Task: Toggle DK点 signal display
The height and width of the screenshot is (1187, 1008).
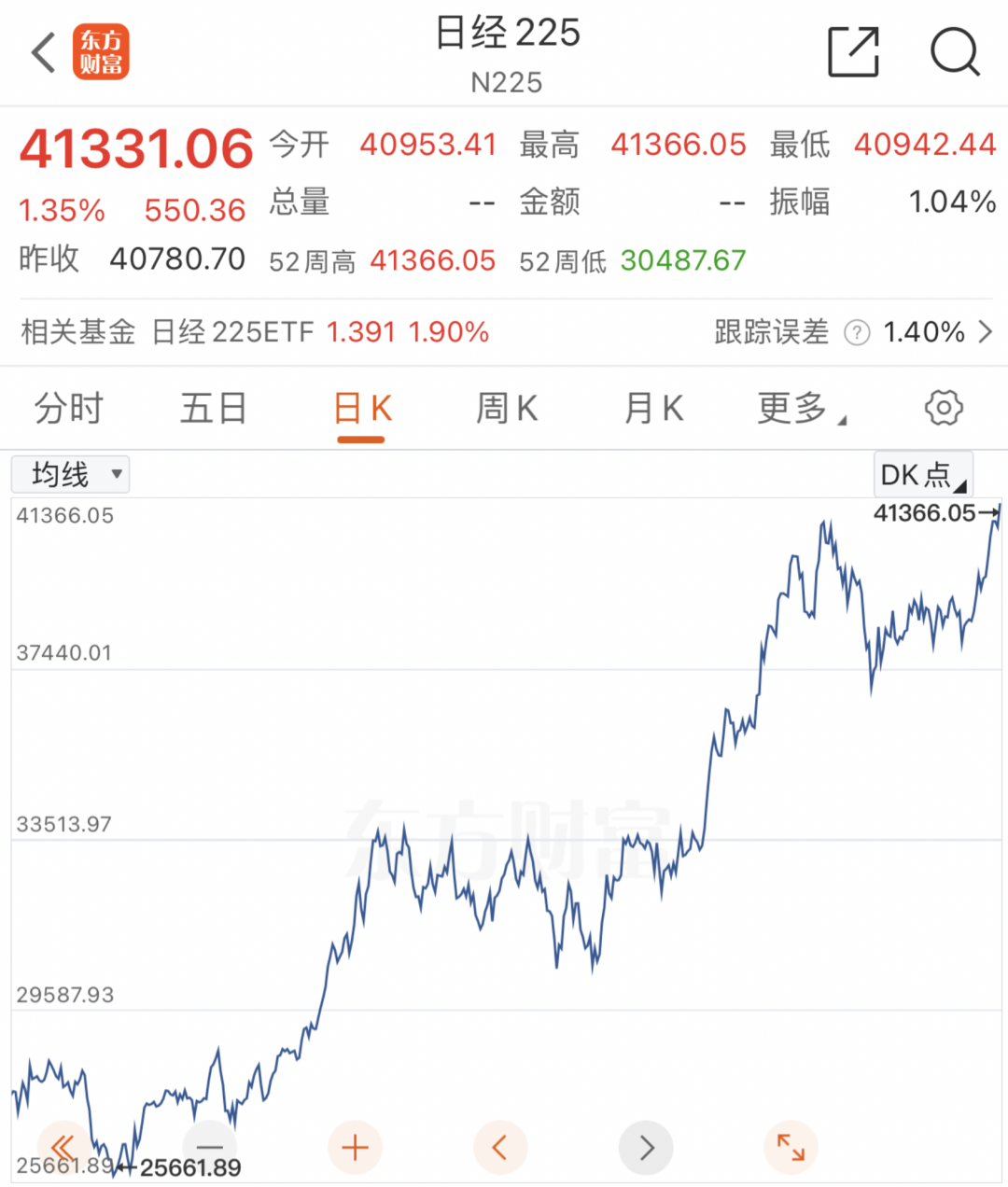Action: [x=922, y=474]
